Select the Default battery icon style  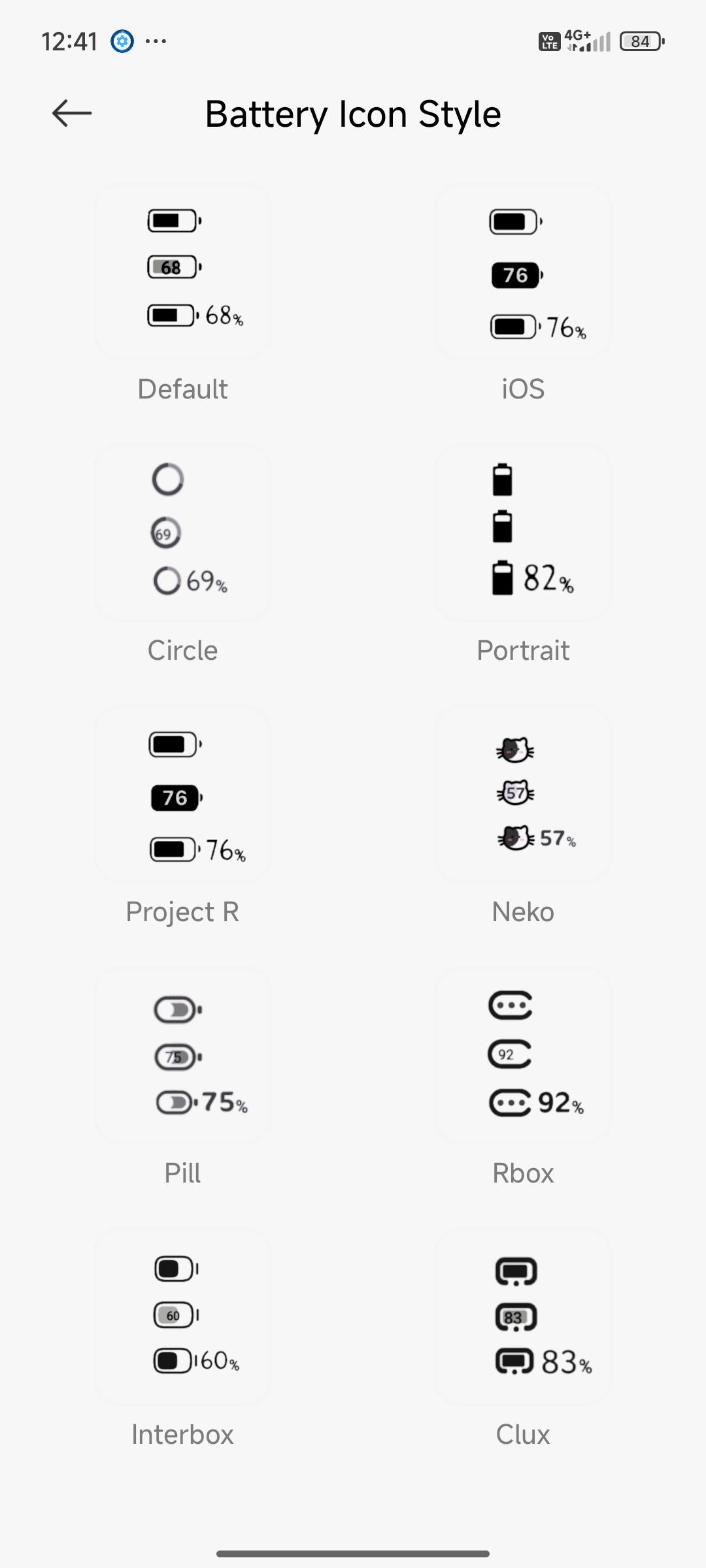(182, 271)
